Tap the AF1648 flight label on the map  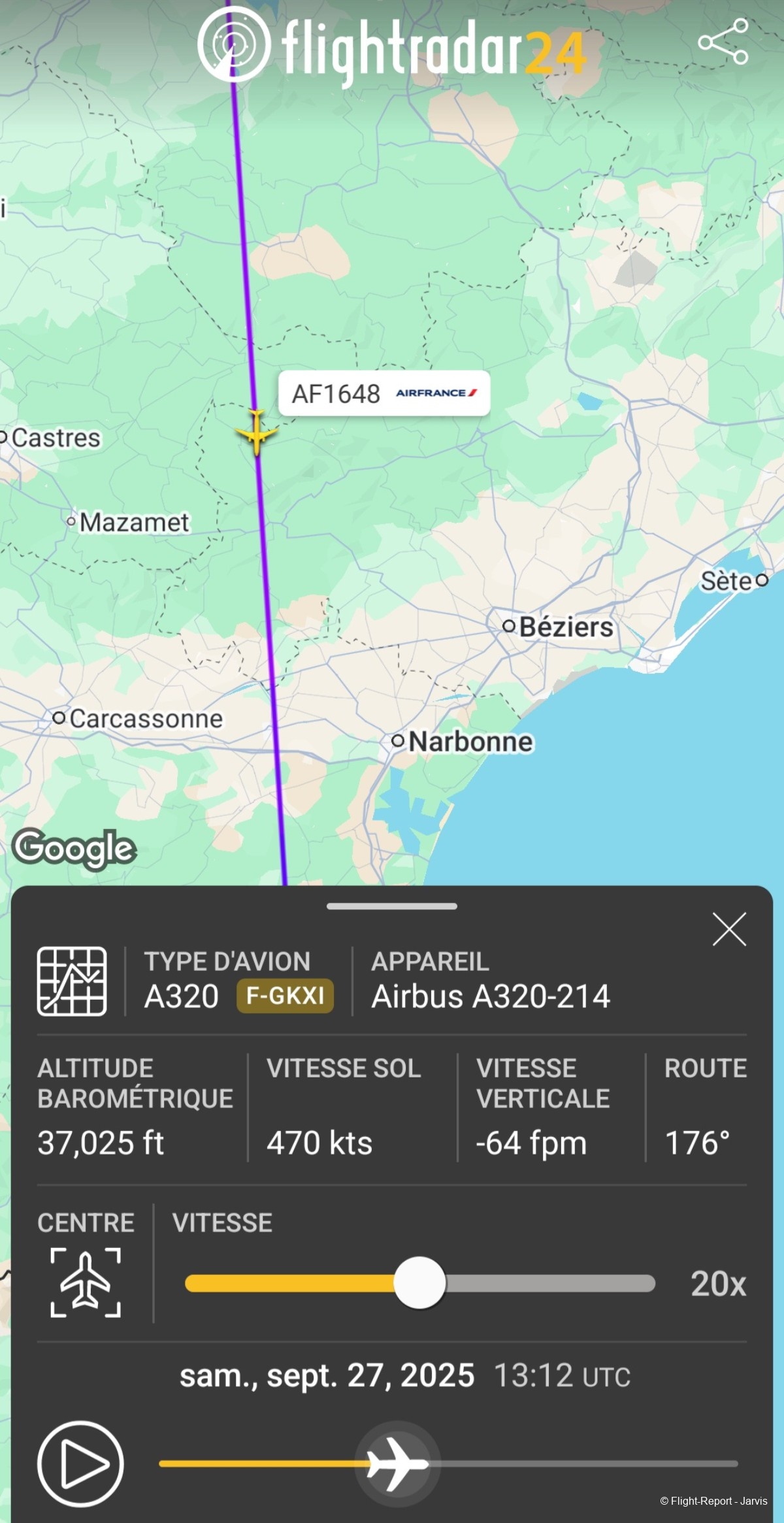coord(384,393)
